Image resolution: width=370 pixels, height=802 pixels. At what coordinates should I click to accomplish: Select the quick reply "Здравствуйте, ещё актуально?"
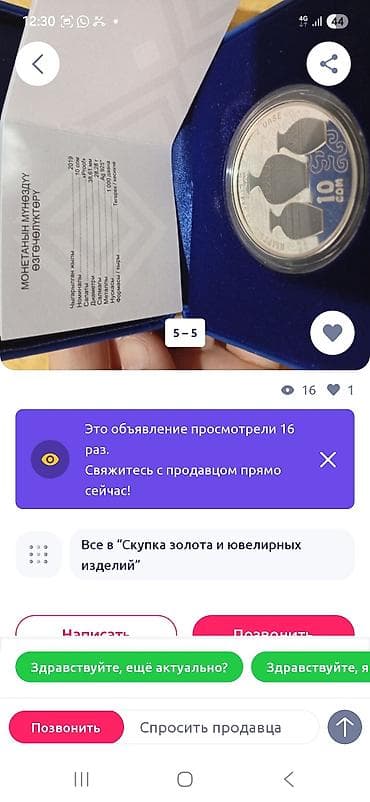(129, 667)
